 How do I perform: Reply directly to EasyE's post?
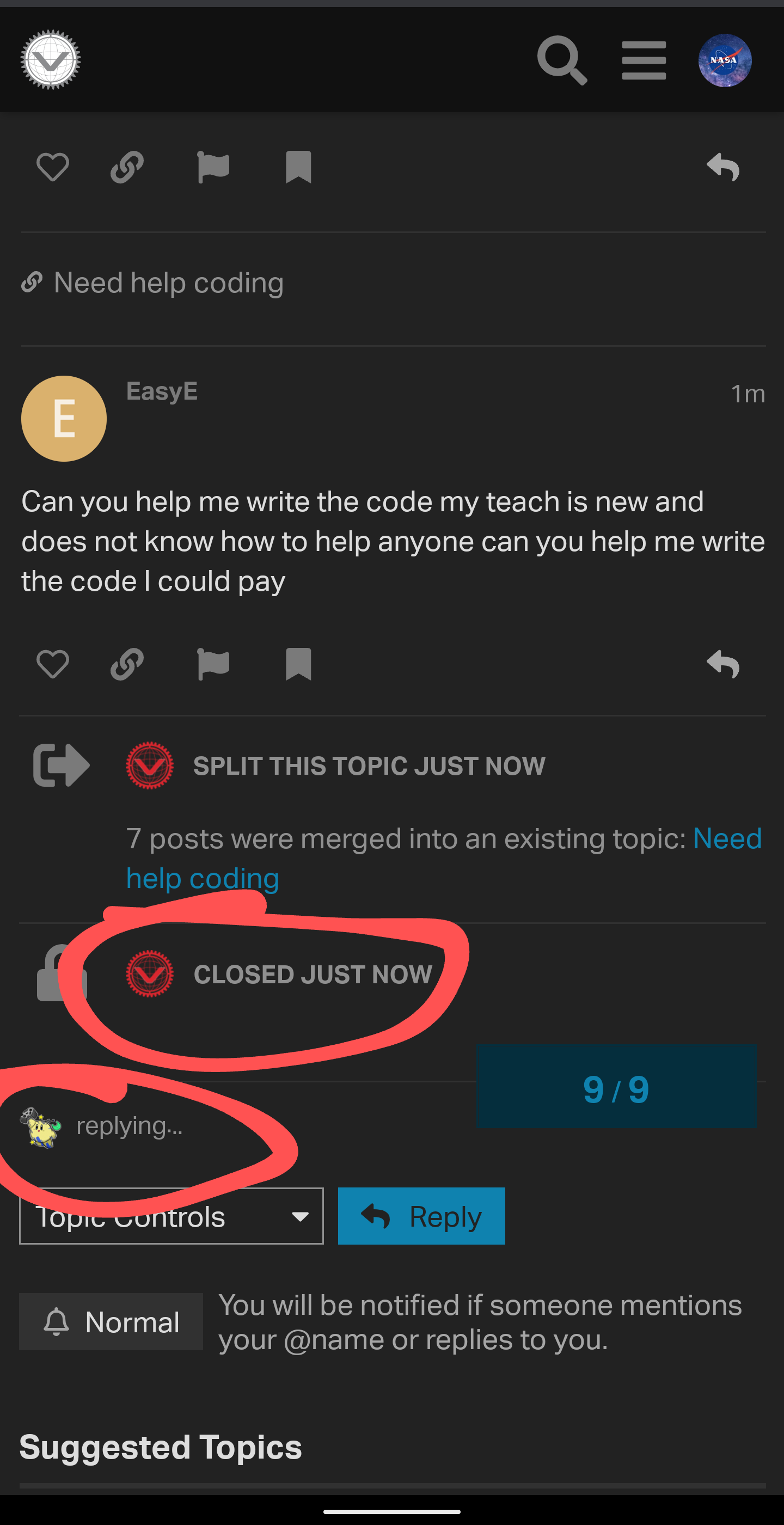pyautogui.click(x=723, y=664)
